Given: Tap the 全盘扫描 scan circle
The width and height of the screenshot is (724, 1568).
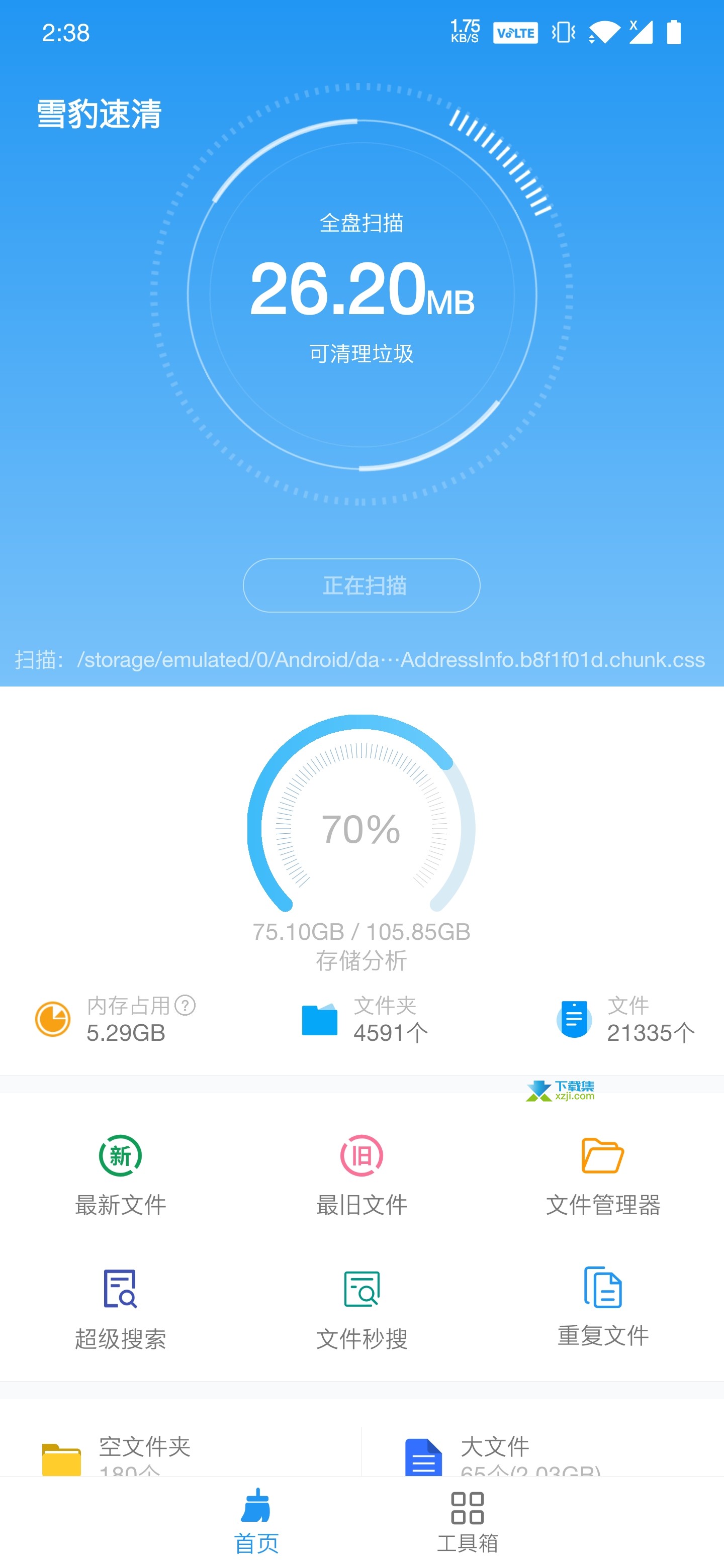Looking at the screenshot, I should coord(361,295).
